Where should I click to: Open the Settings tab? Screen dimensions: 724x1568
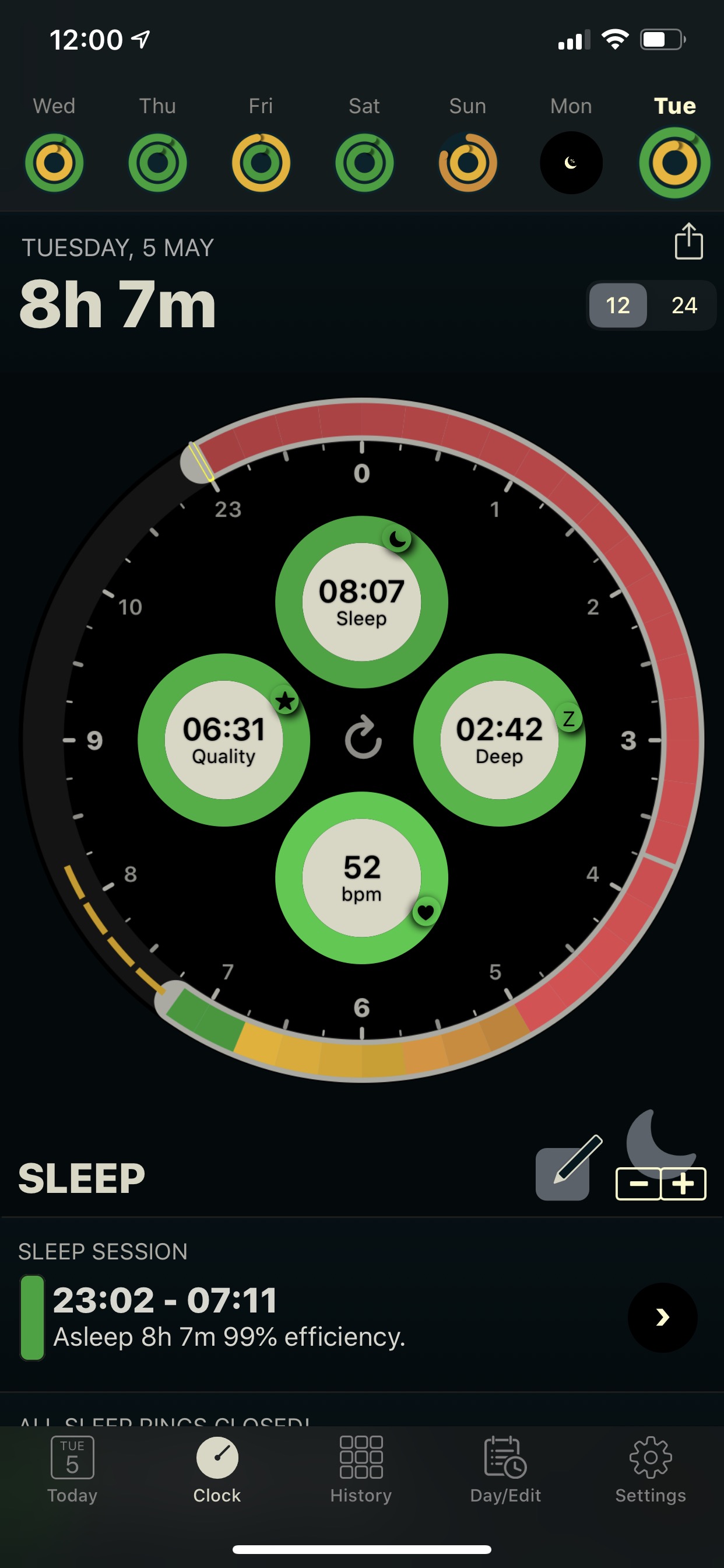pyautogui.click(x=651, y=1469)
